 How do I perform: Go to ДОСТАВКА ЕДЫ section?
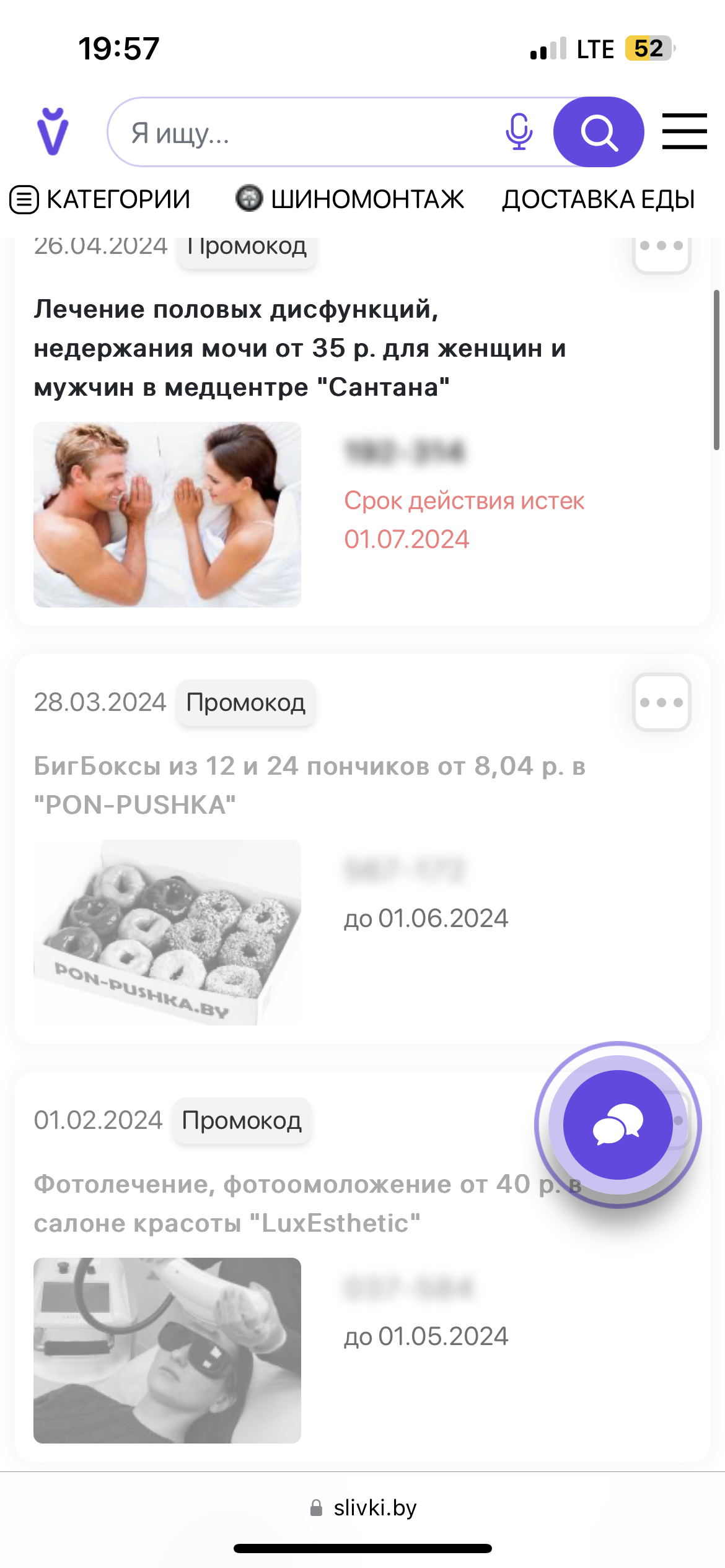click(x=598, y=199)
